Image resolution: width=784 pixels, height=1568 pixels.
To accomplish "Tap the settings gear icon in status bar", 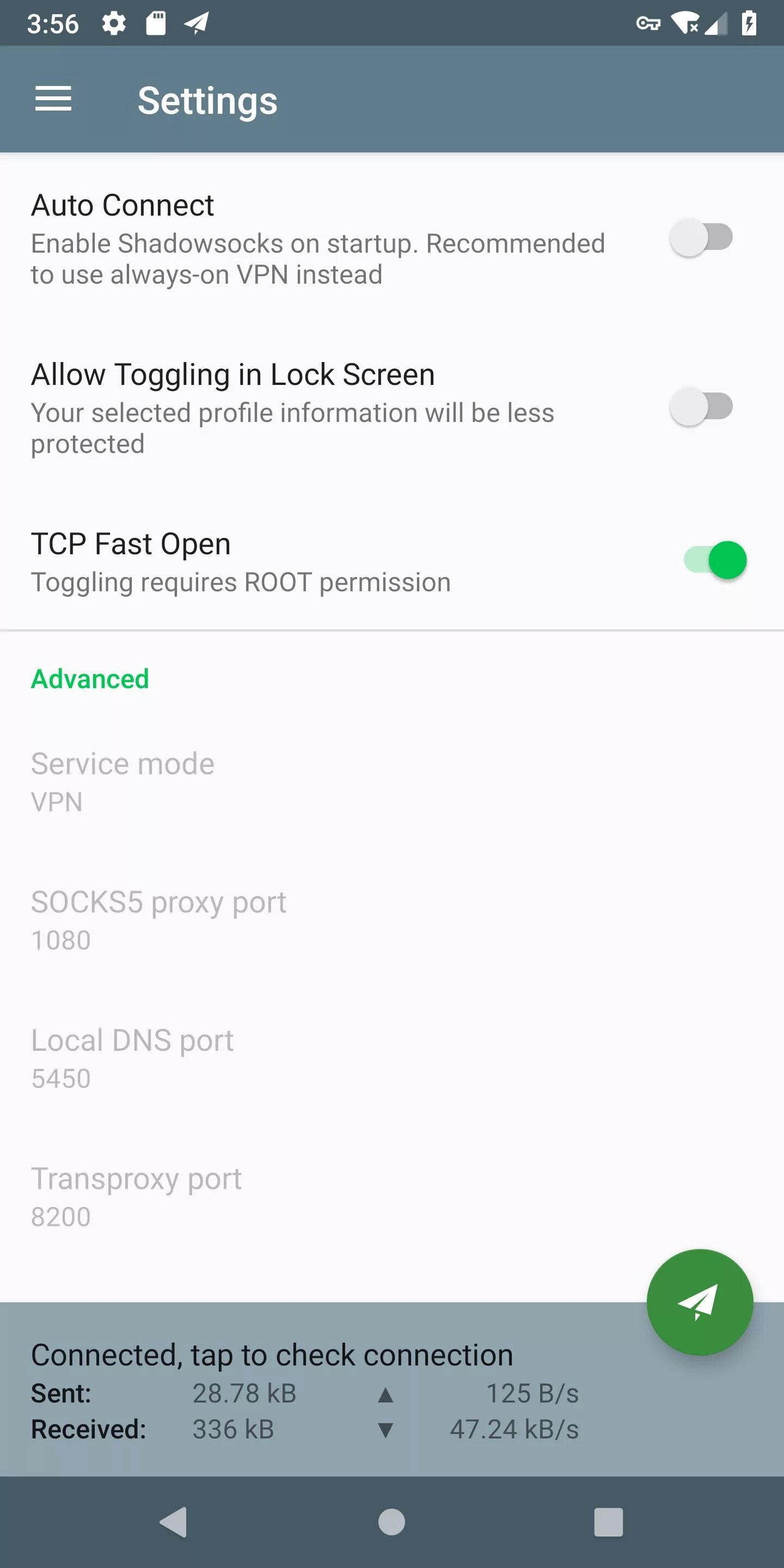I will coord(114,23).
